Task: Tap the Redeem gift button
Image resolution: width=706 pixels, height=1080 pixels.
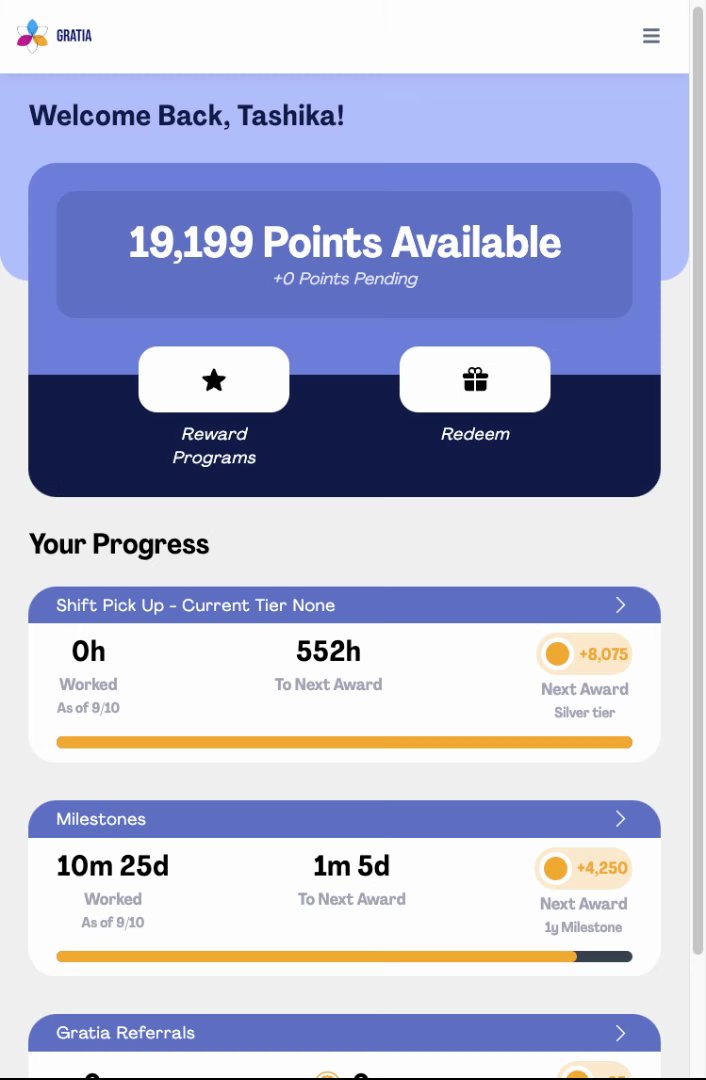Action: pos(475,380)
